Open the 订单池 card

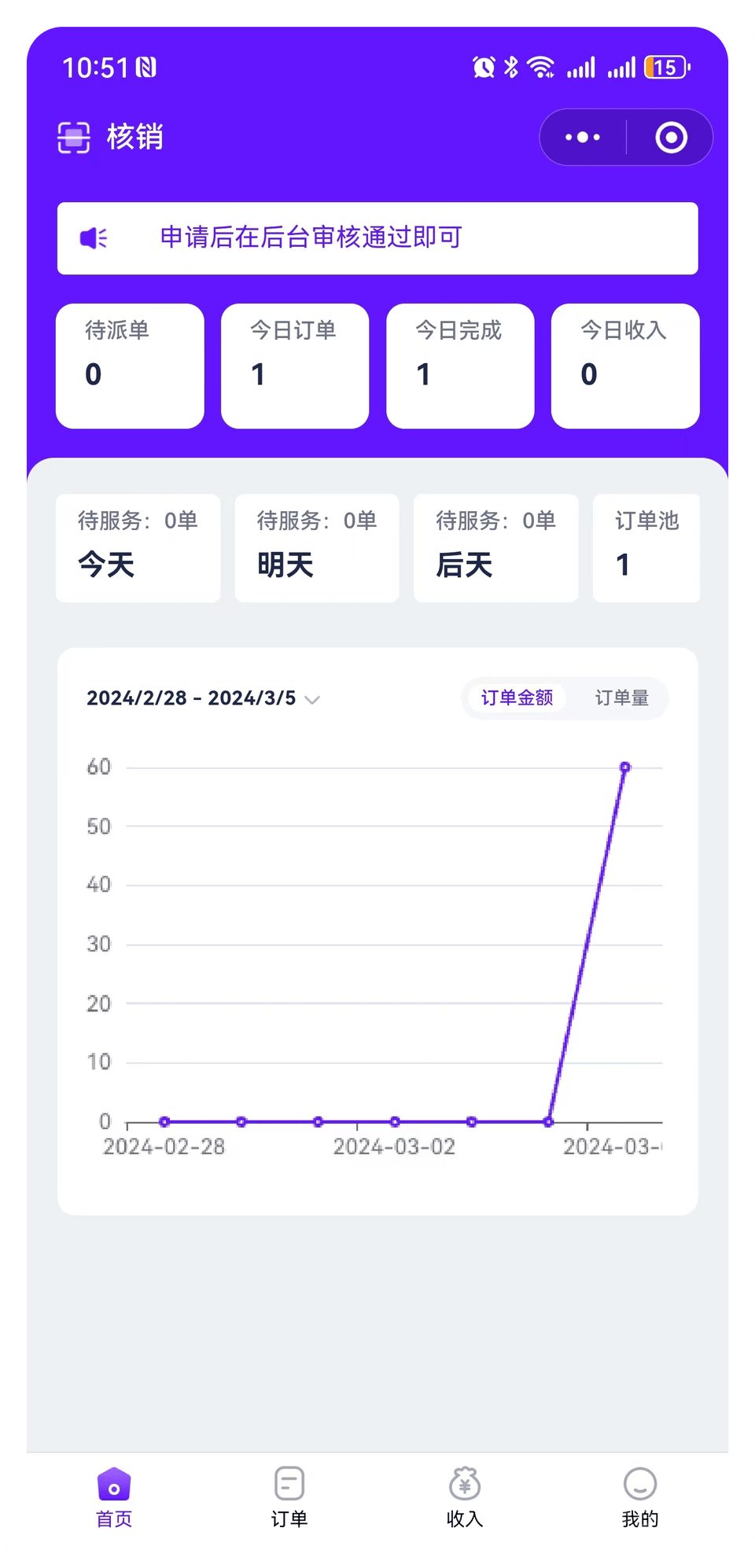tap(646, 548)
